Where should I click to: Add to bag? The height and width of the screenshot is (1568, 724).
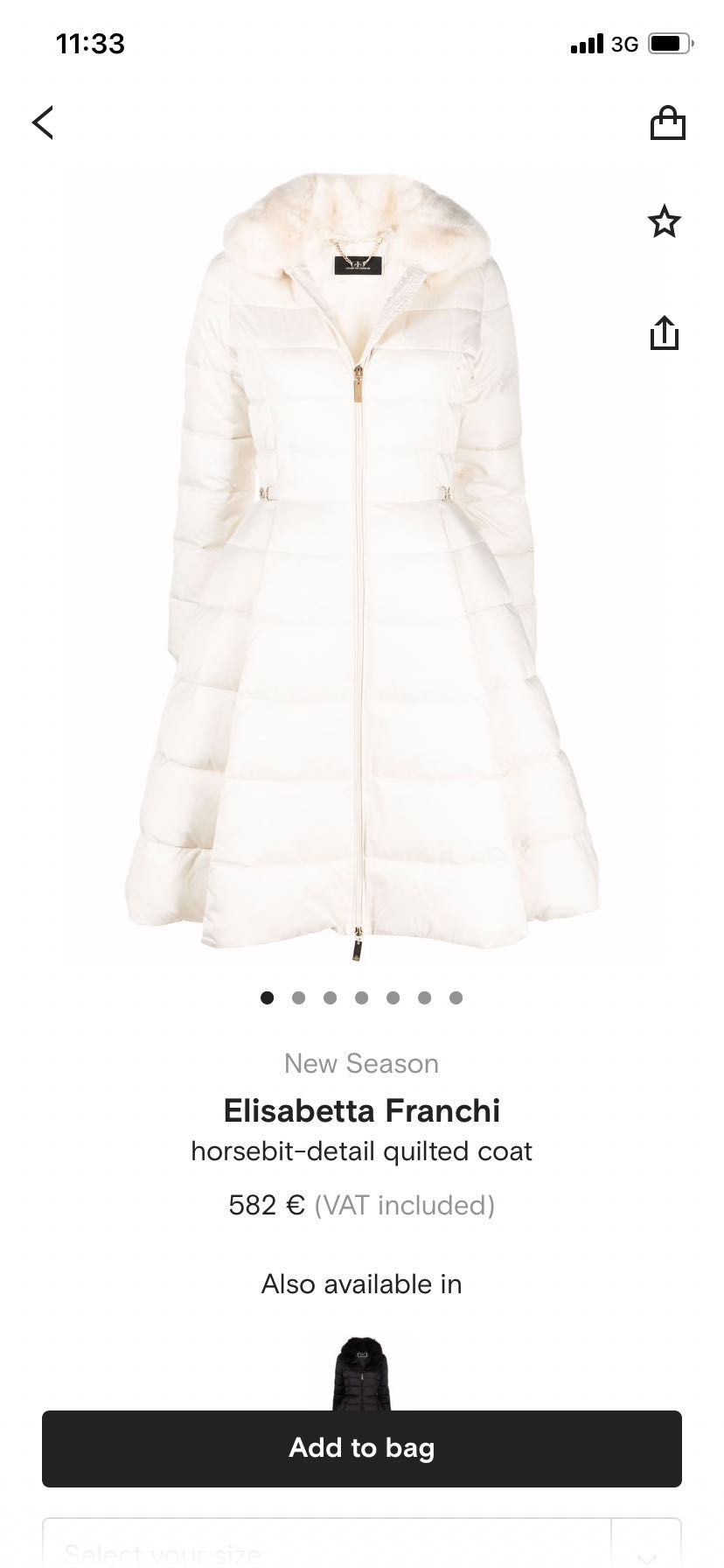362,1448
